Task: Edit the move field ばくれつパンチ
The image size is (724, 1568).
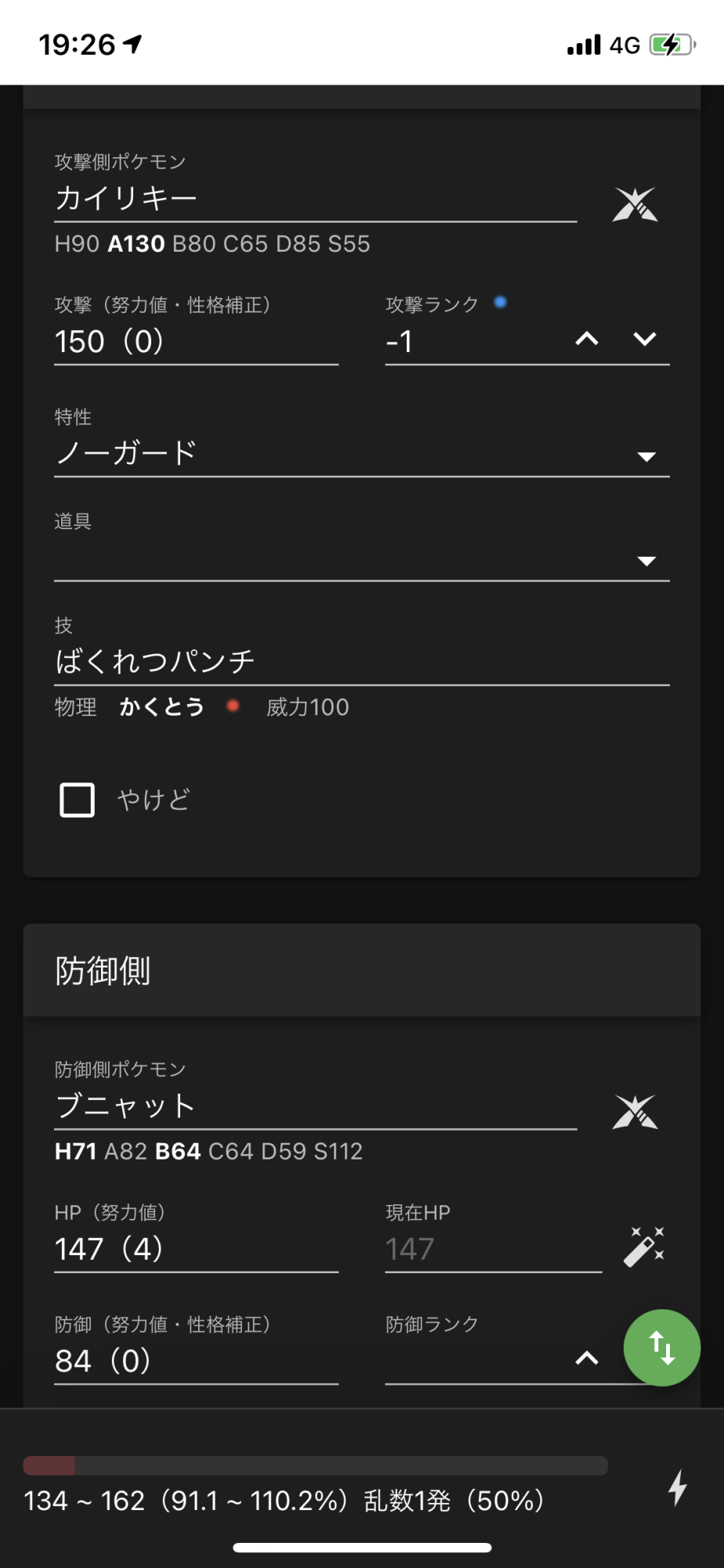Action: click(360, 662)
